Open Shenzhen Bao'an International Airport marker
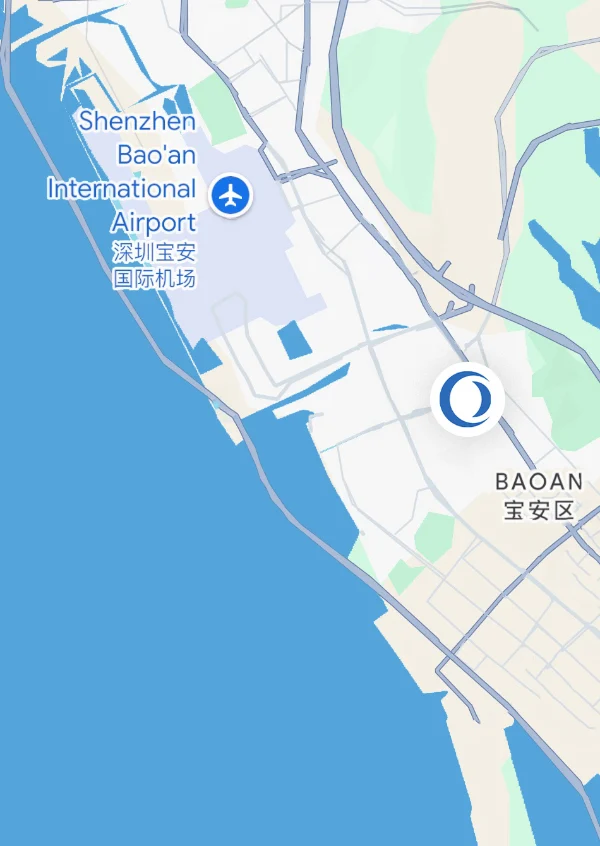Screen dimensions: 600x846 (232, 194)
